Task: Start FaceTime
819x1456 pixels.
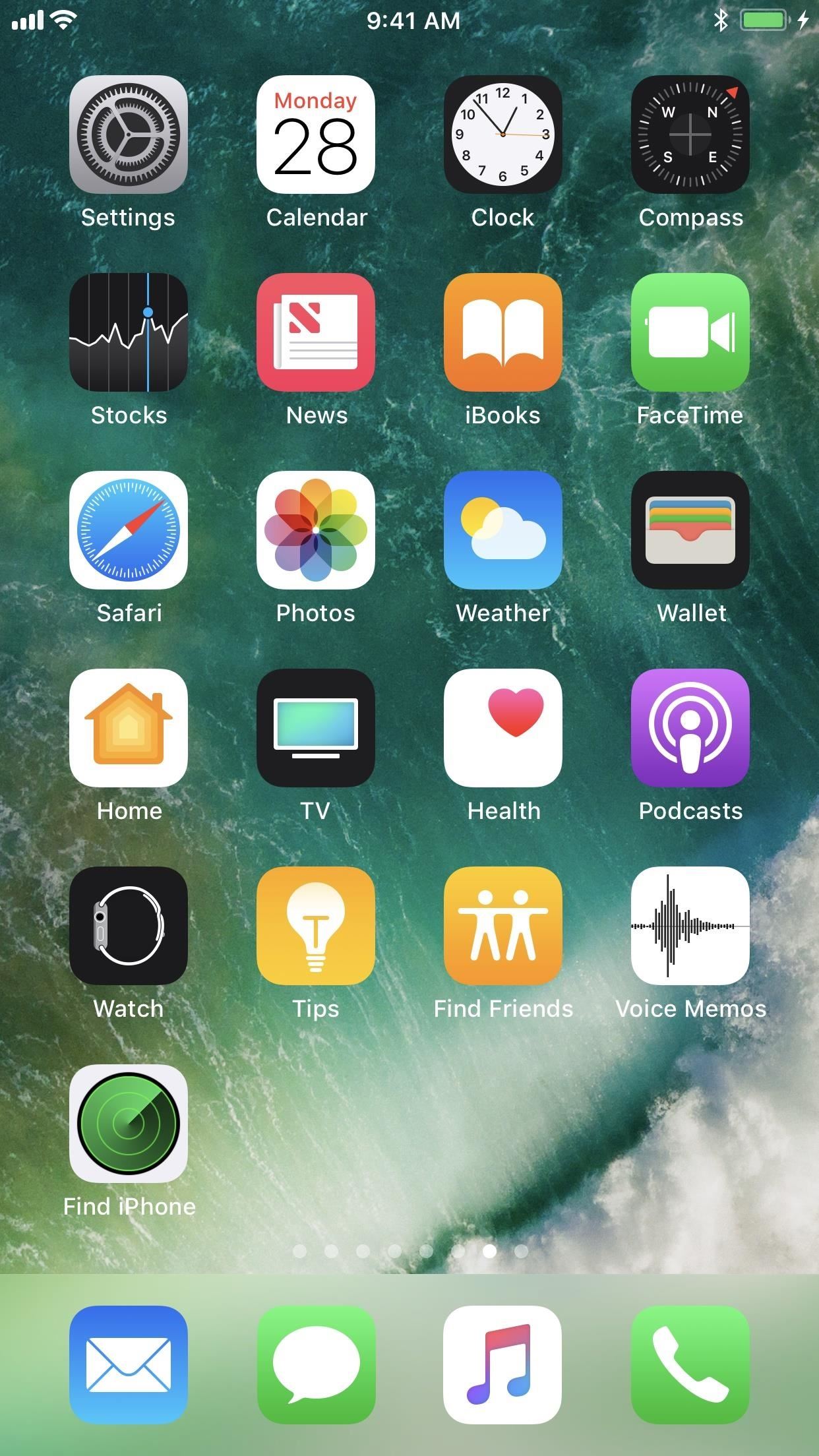Action: (x=690, y=333)
